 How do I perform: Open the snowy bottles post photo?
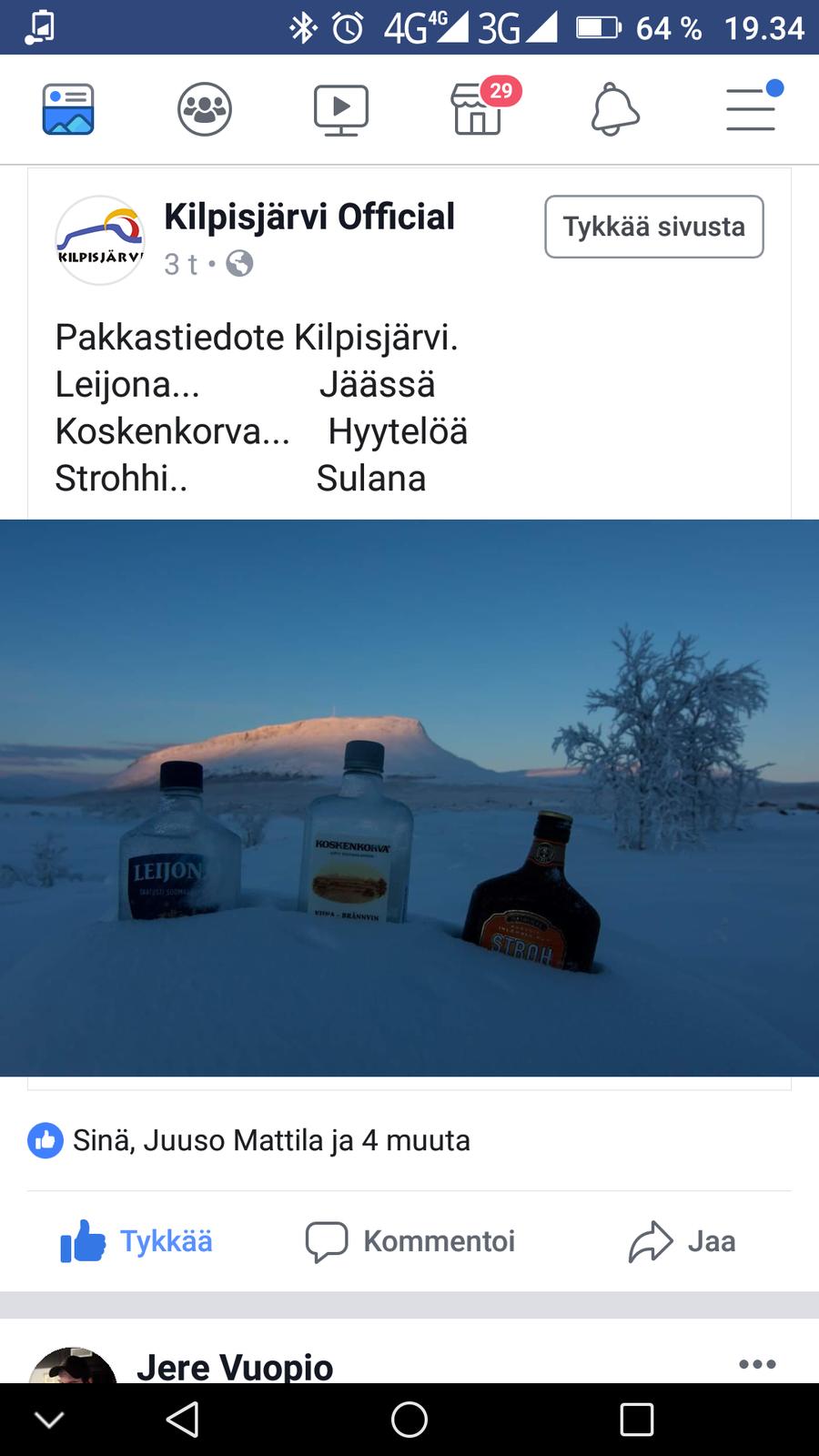409,797
